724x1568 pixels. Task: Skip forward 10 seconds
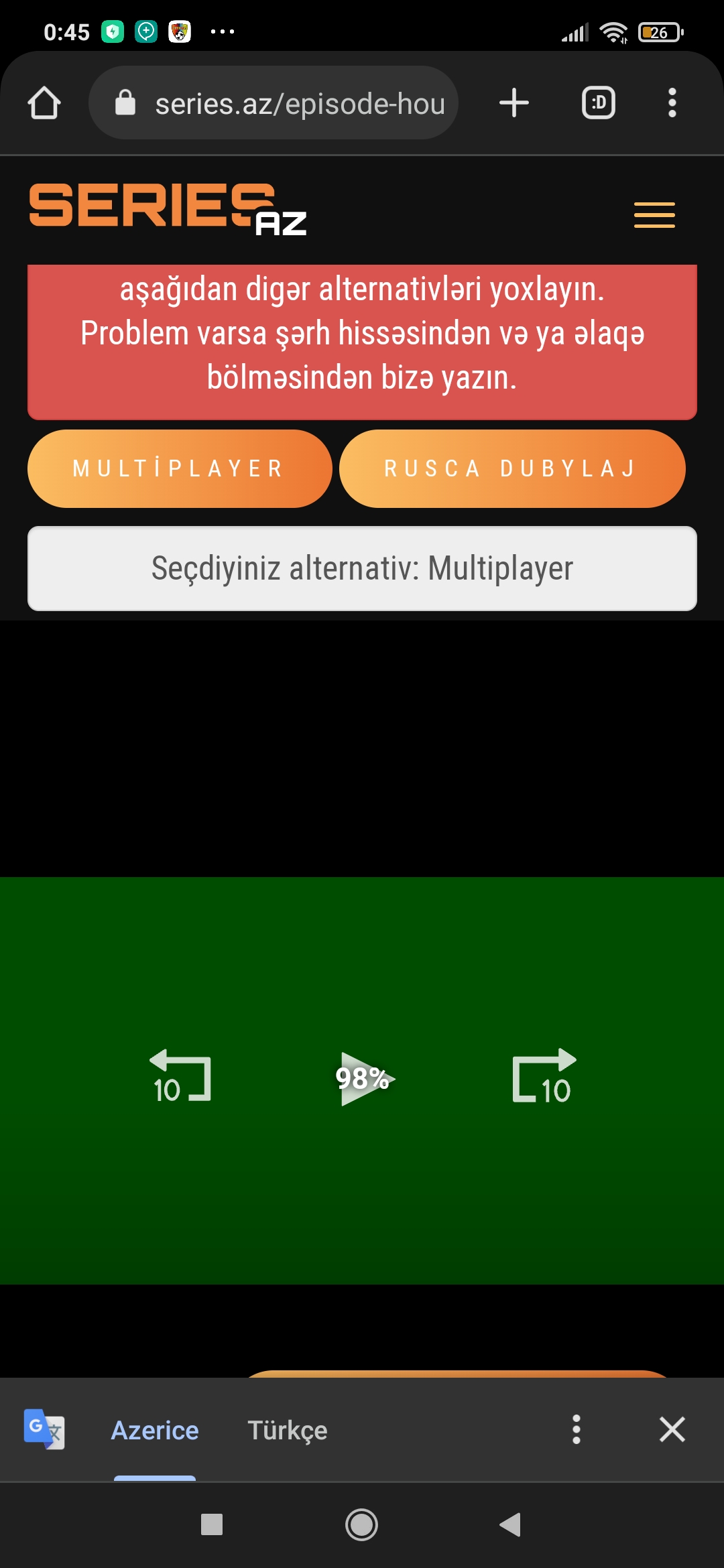click(x=544, y=1077)
